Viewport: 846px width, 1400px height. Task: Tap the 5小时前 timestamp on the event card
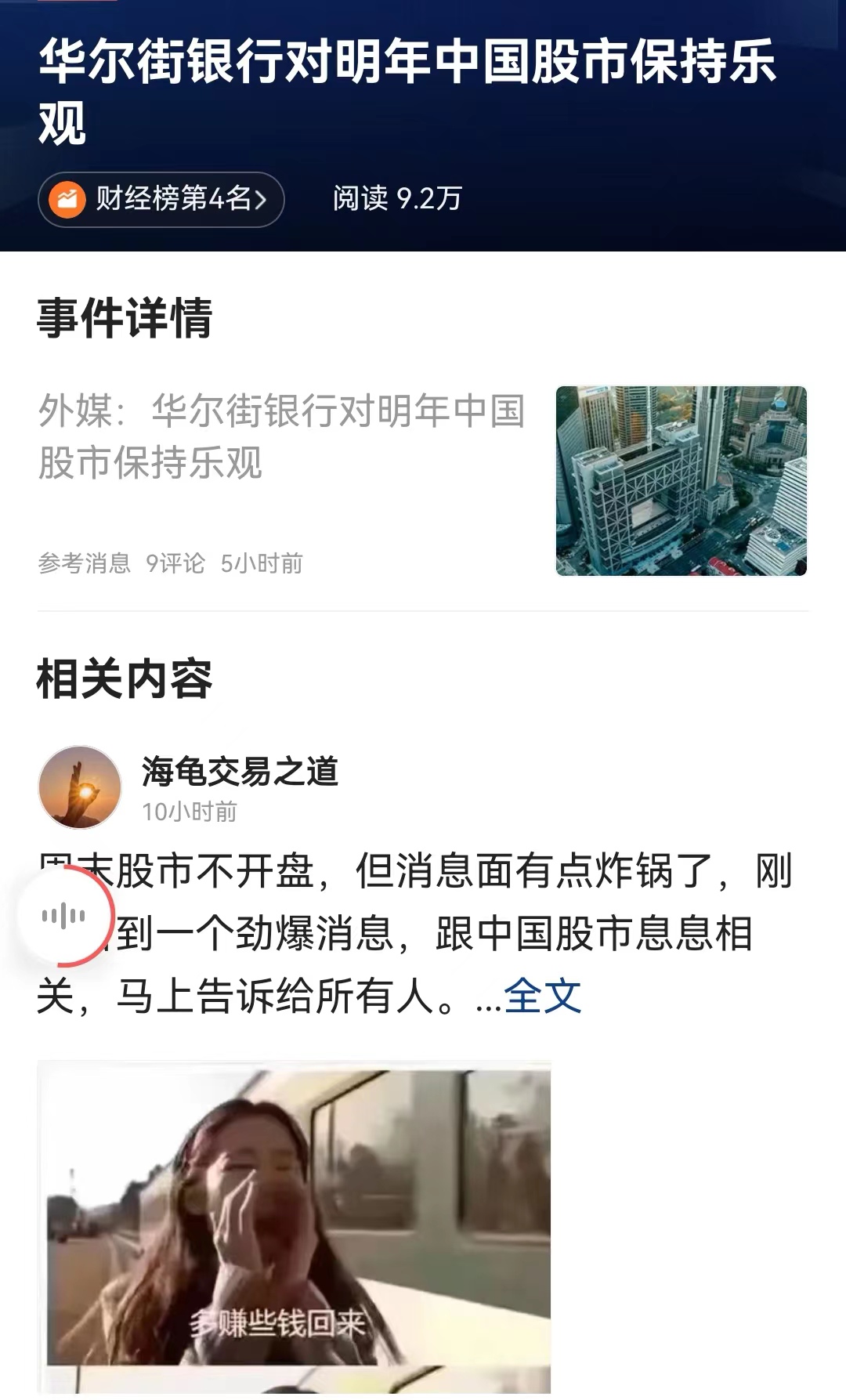[x=263, y=561]
